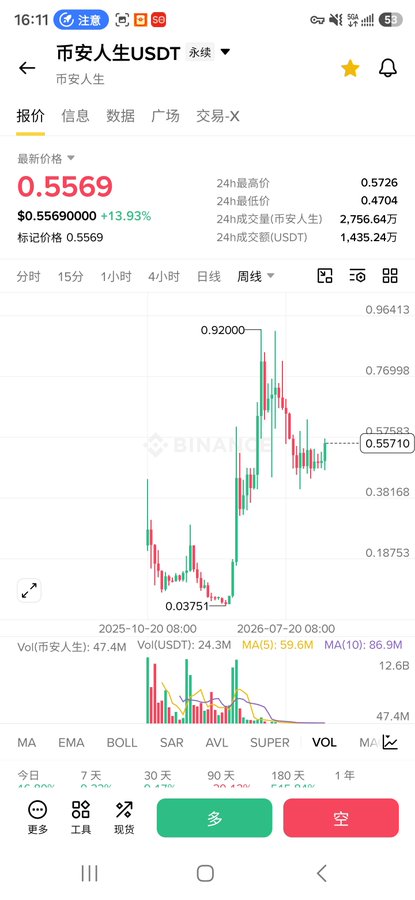Tap the red 空 short button
This screenshot has width=415, height=900.
tap(341, 818)
